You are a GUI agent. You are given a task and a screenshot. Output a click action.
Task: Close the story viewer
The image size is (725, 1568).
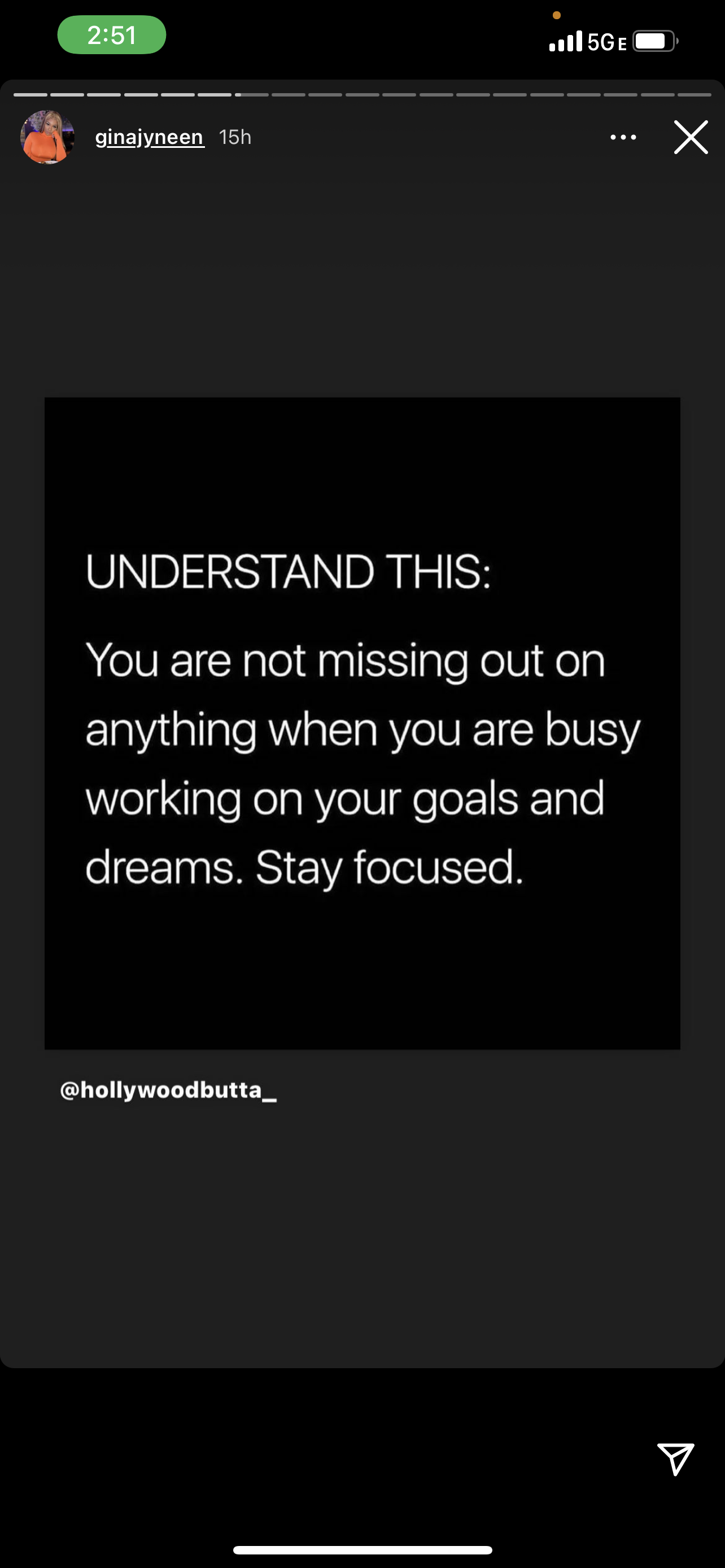pyautogui.click(x=691, y=138)
